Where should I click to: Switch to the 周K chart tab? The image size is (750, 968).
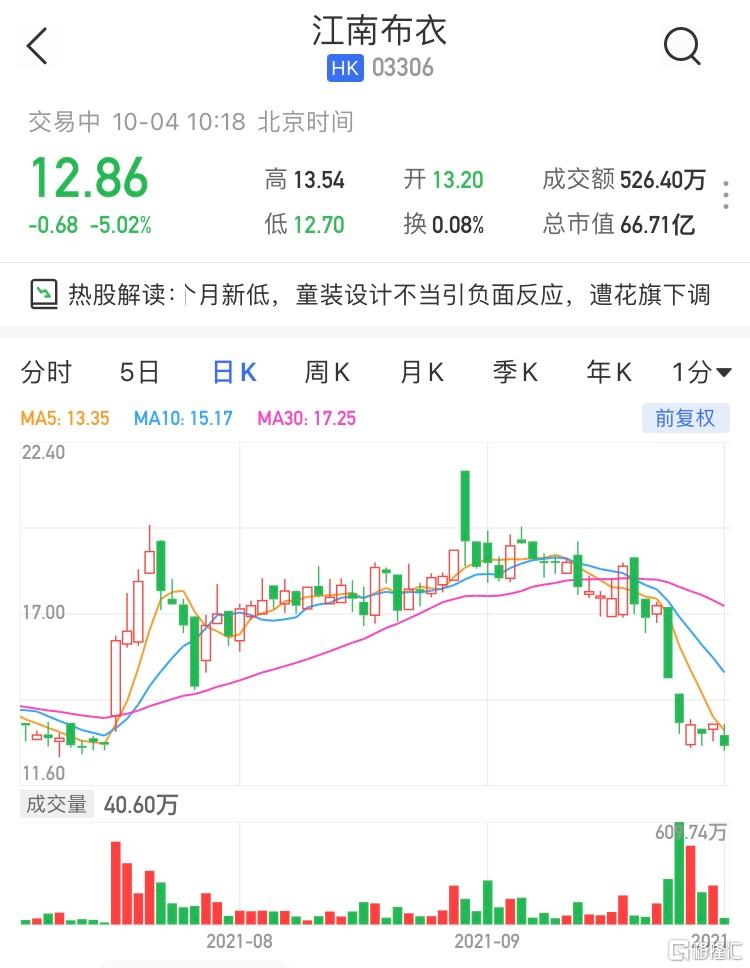tap(327, 373)
